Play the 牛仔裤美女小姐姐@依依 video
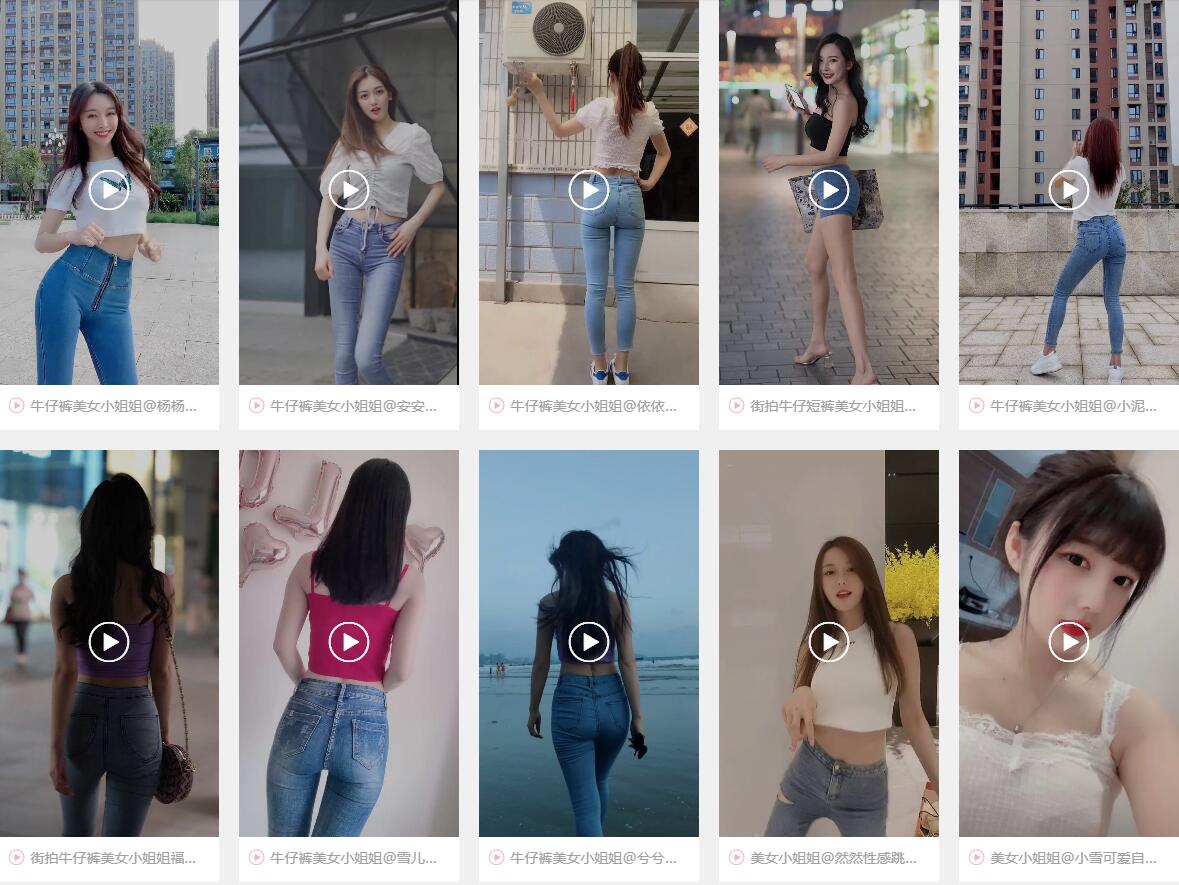The image size is (1179, 885). tap(589, 190)
